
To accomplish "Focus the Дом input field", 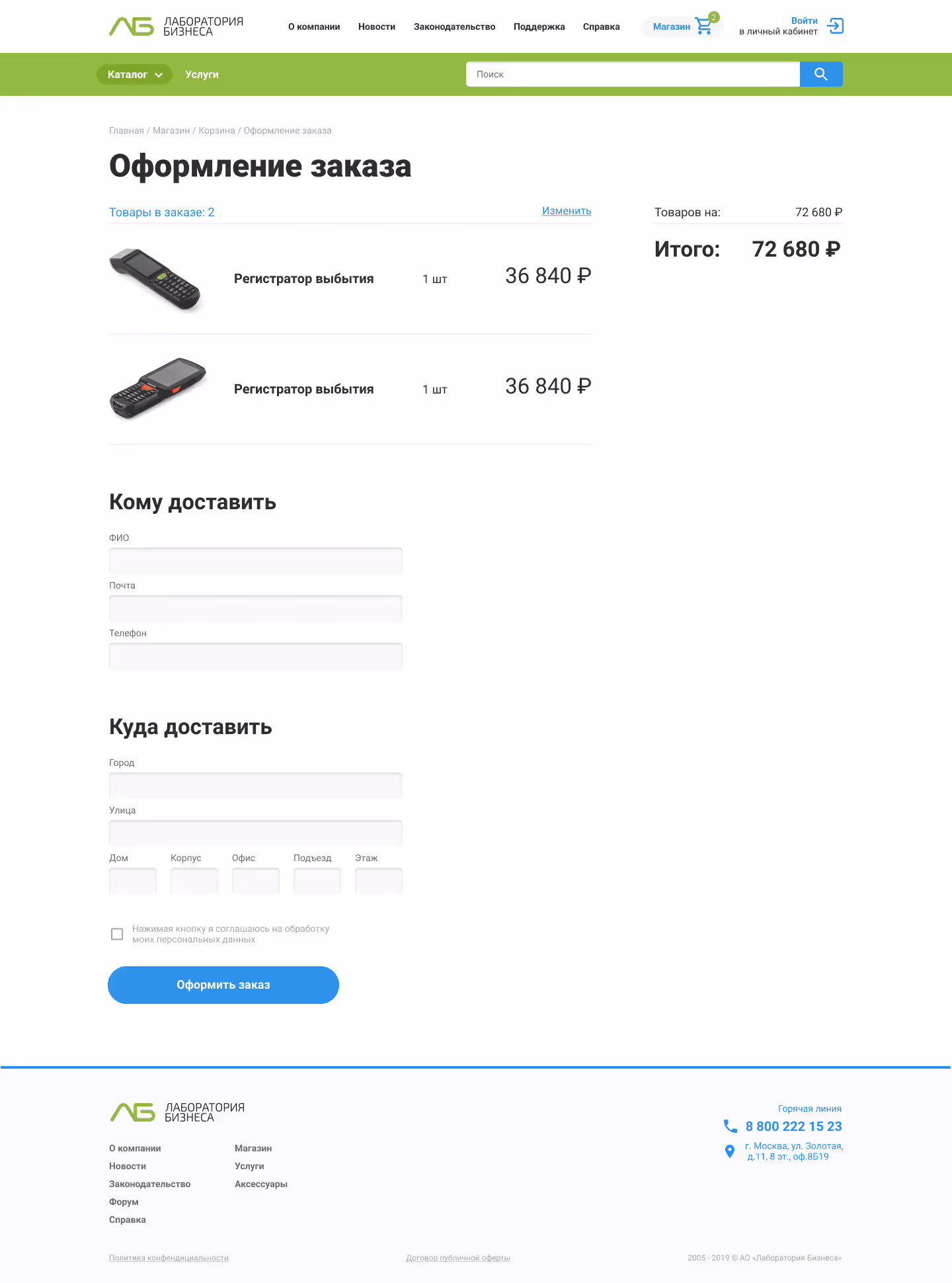I will pos(132,881).
